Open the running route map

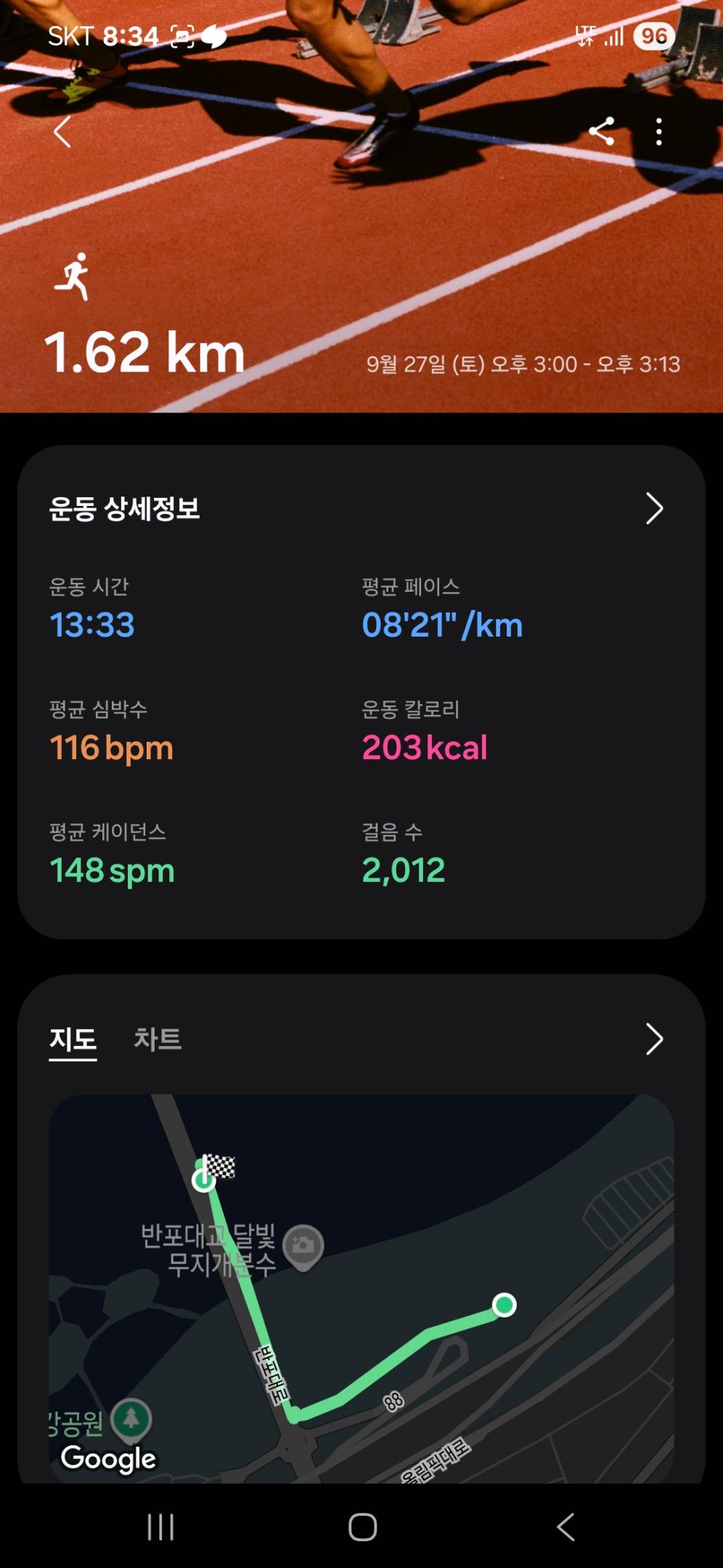pyautogui.click(x=361, y=1289)
